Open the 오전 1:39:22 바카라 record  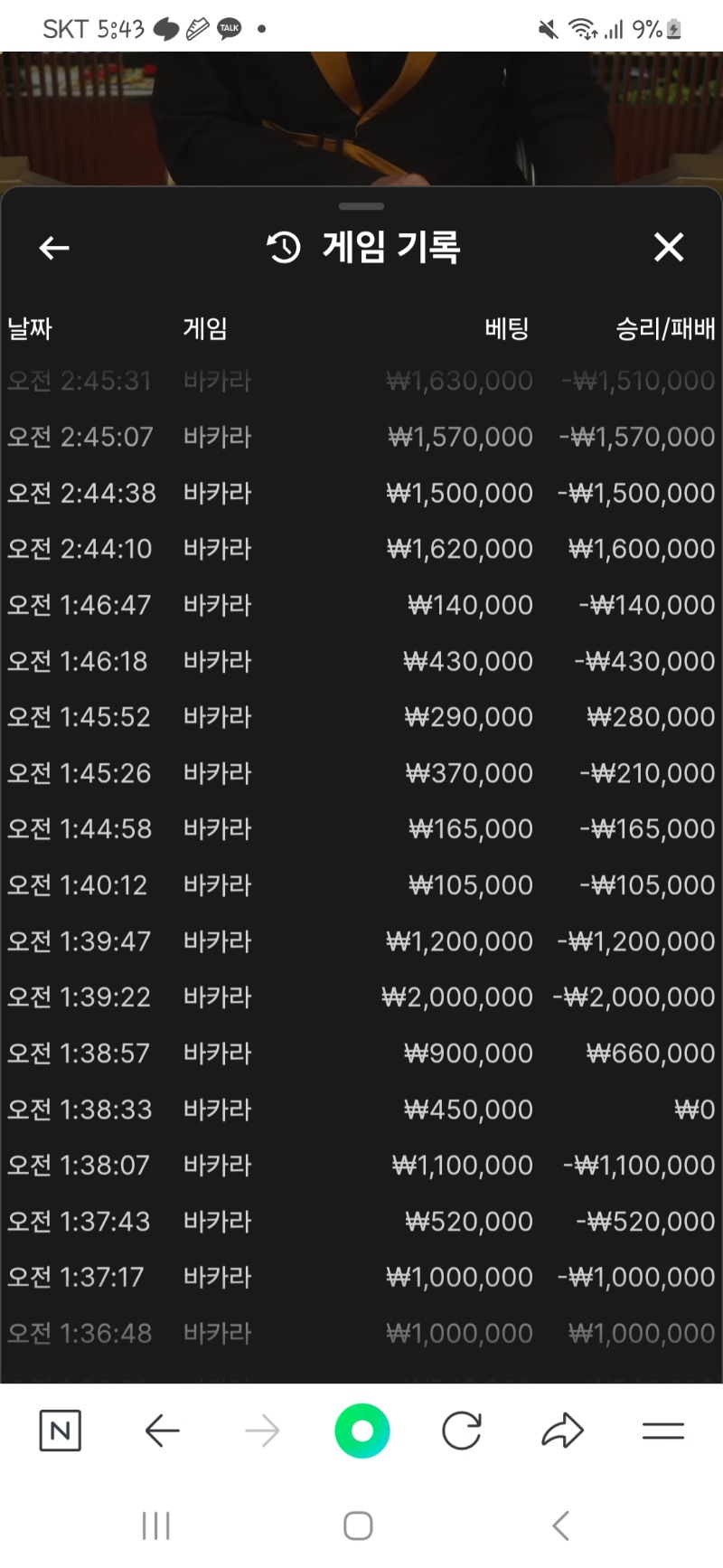point(361,997)
